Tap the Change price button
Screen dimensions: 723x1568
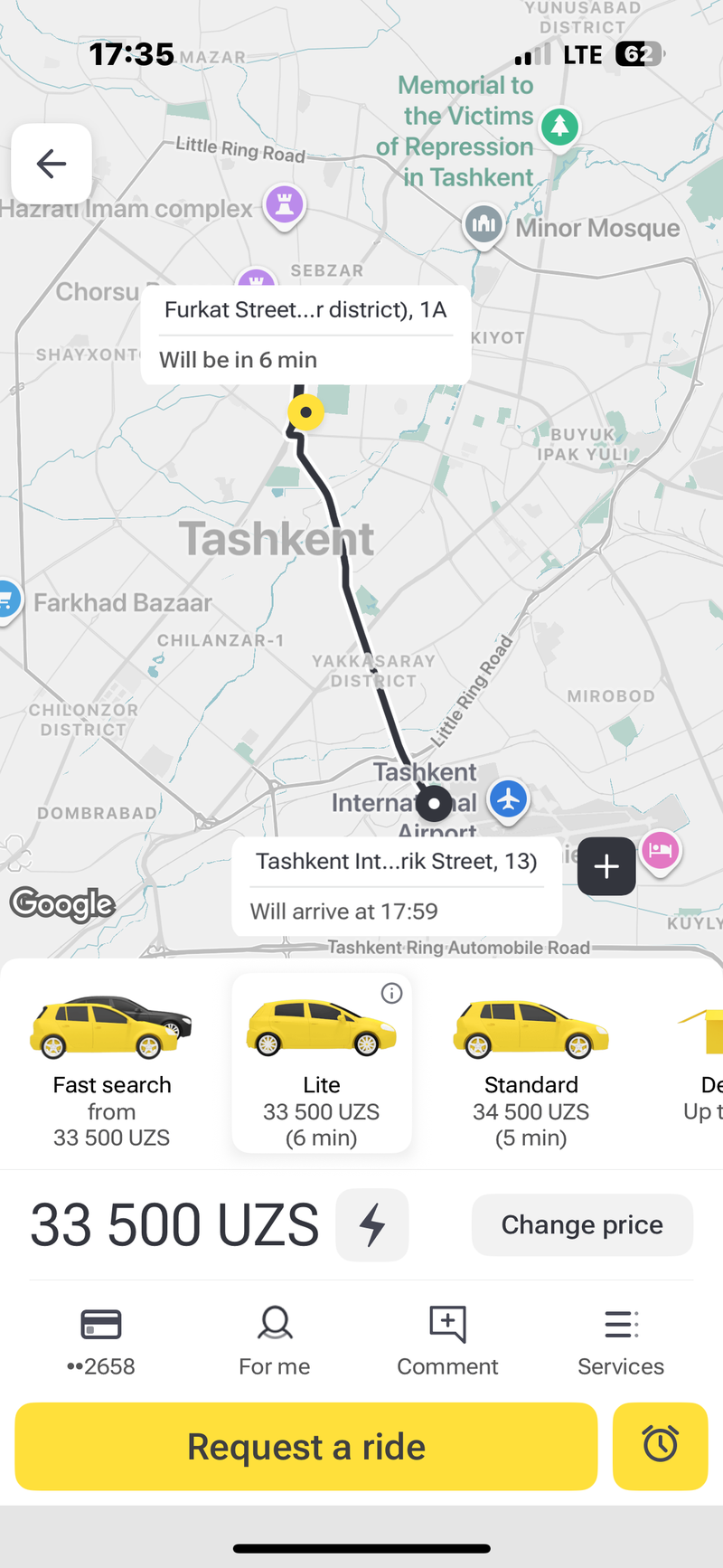click(582, 1224)
